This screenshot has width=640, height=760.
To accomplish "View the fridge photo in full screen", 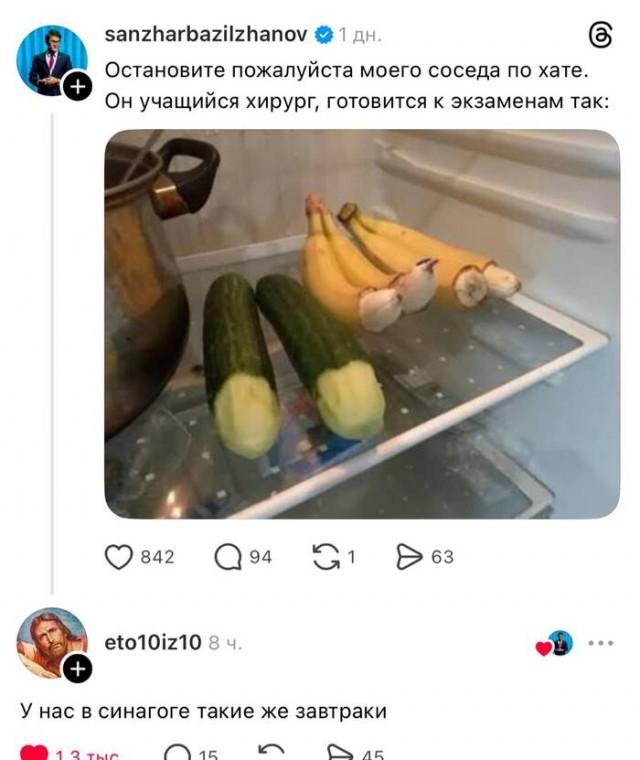I will click(362, 323).
